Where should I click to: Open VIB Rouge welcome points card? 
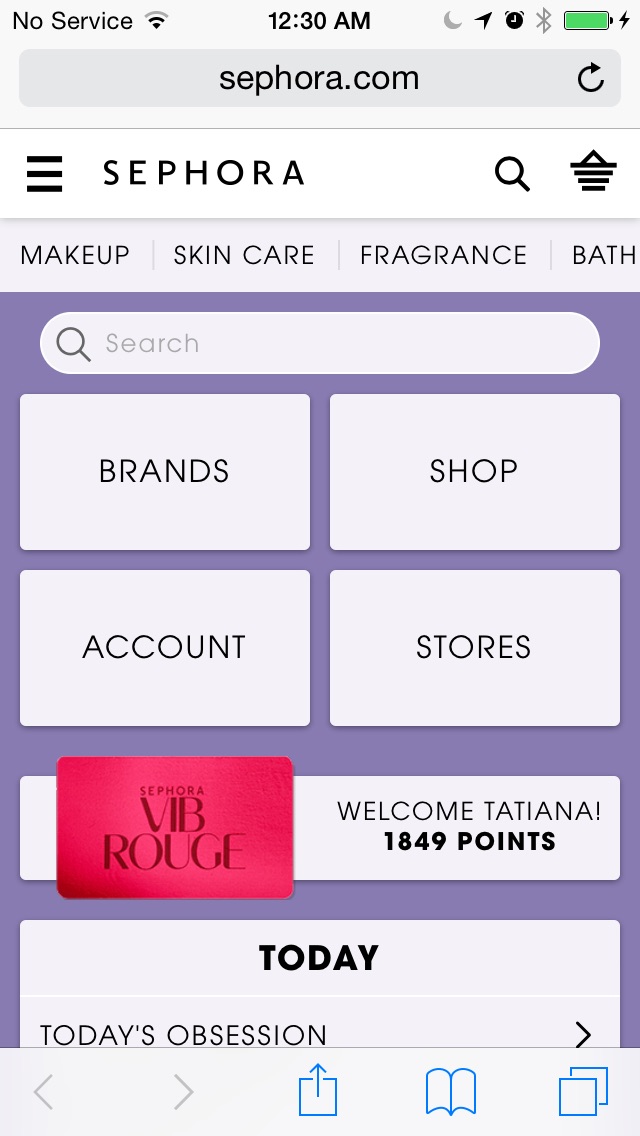(x=320, y=827)
